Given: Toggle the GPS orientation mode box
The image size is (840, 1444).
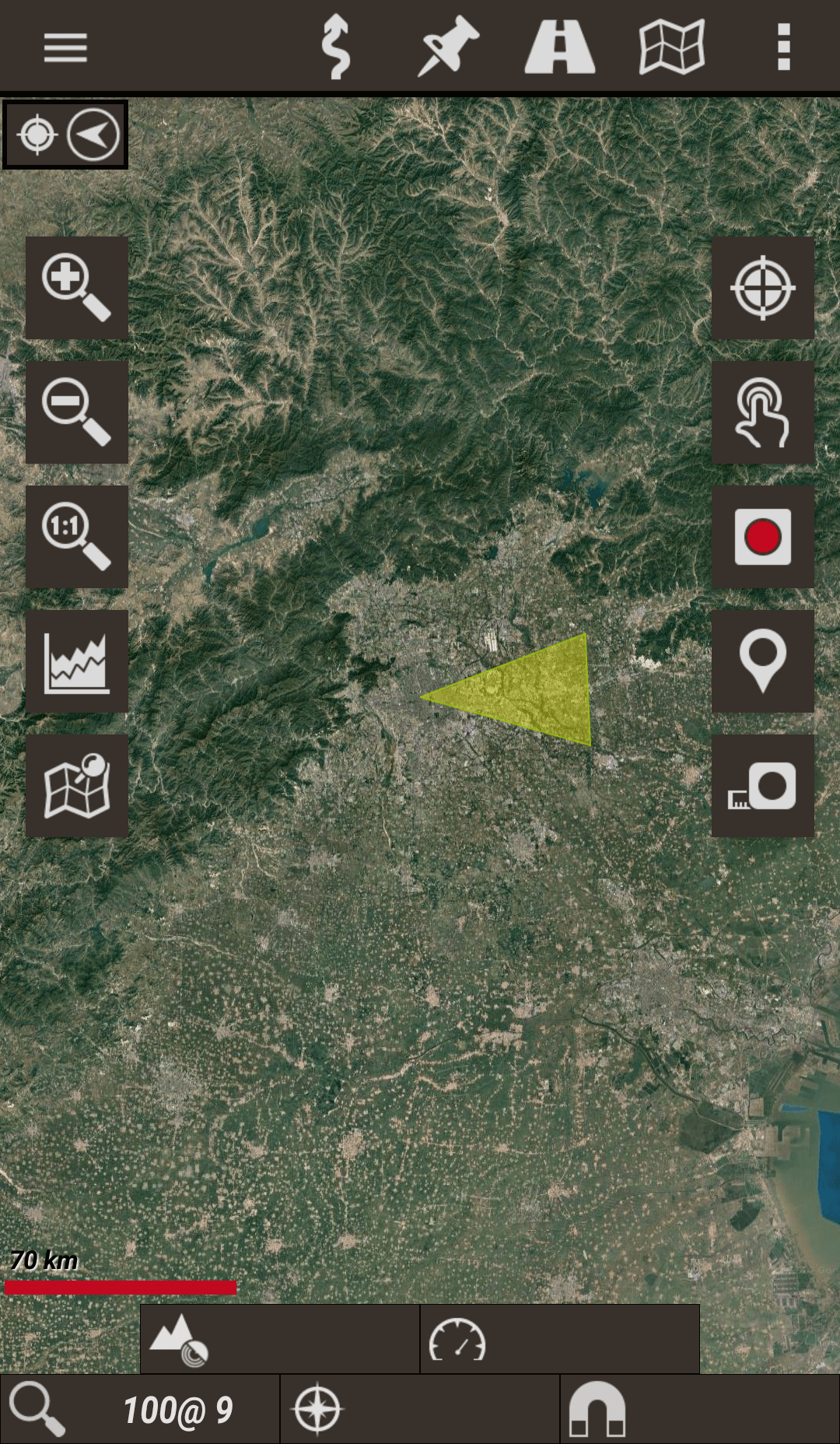Looking at the screenshot, I should click(65, 135).
